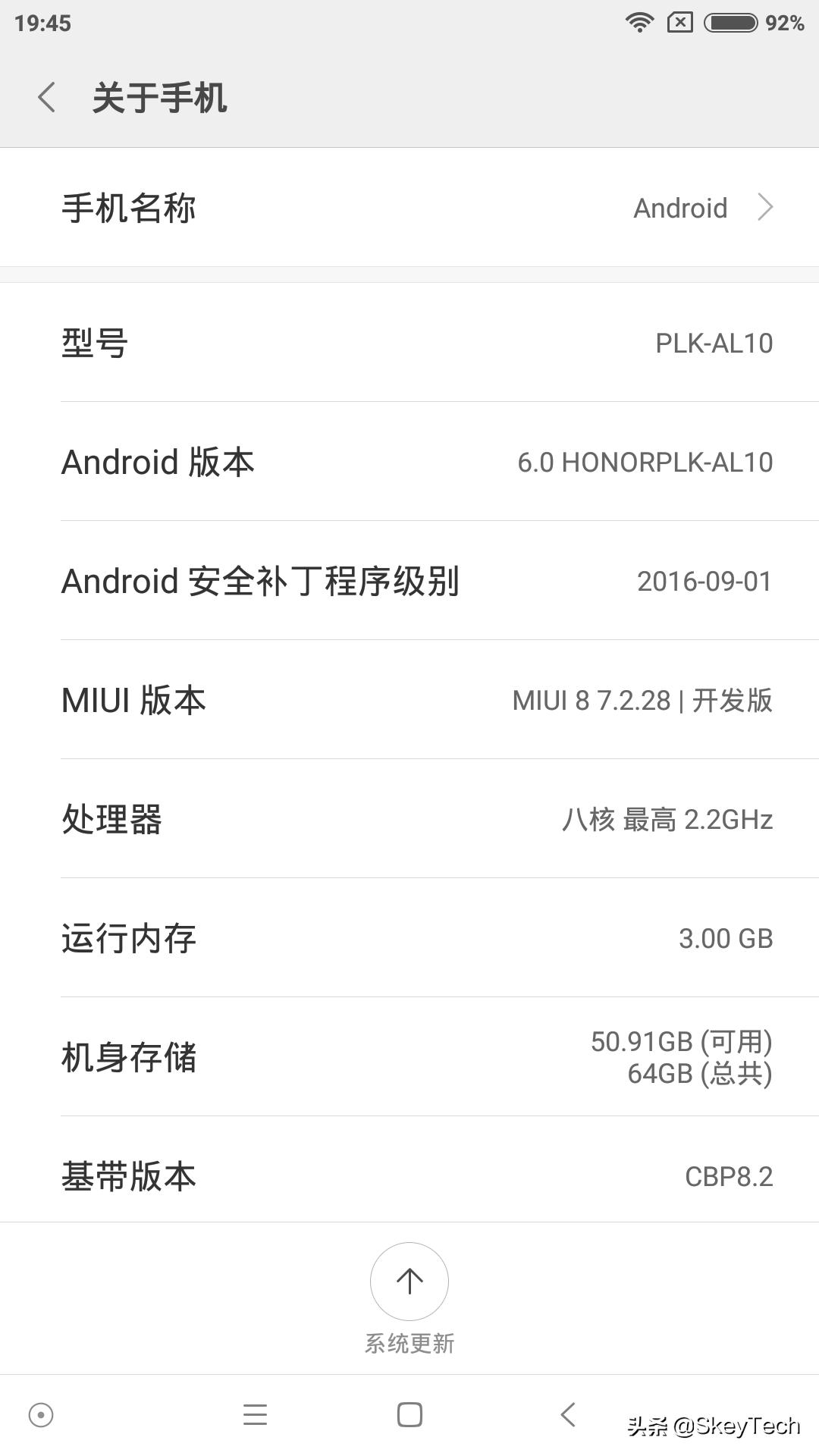Tap the recent apps menu icon
Image resolution: width=819 pixels, height=1456 pixels.
[256, 1414]
